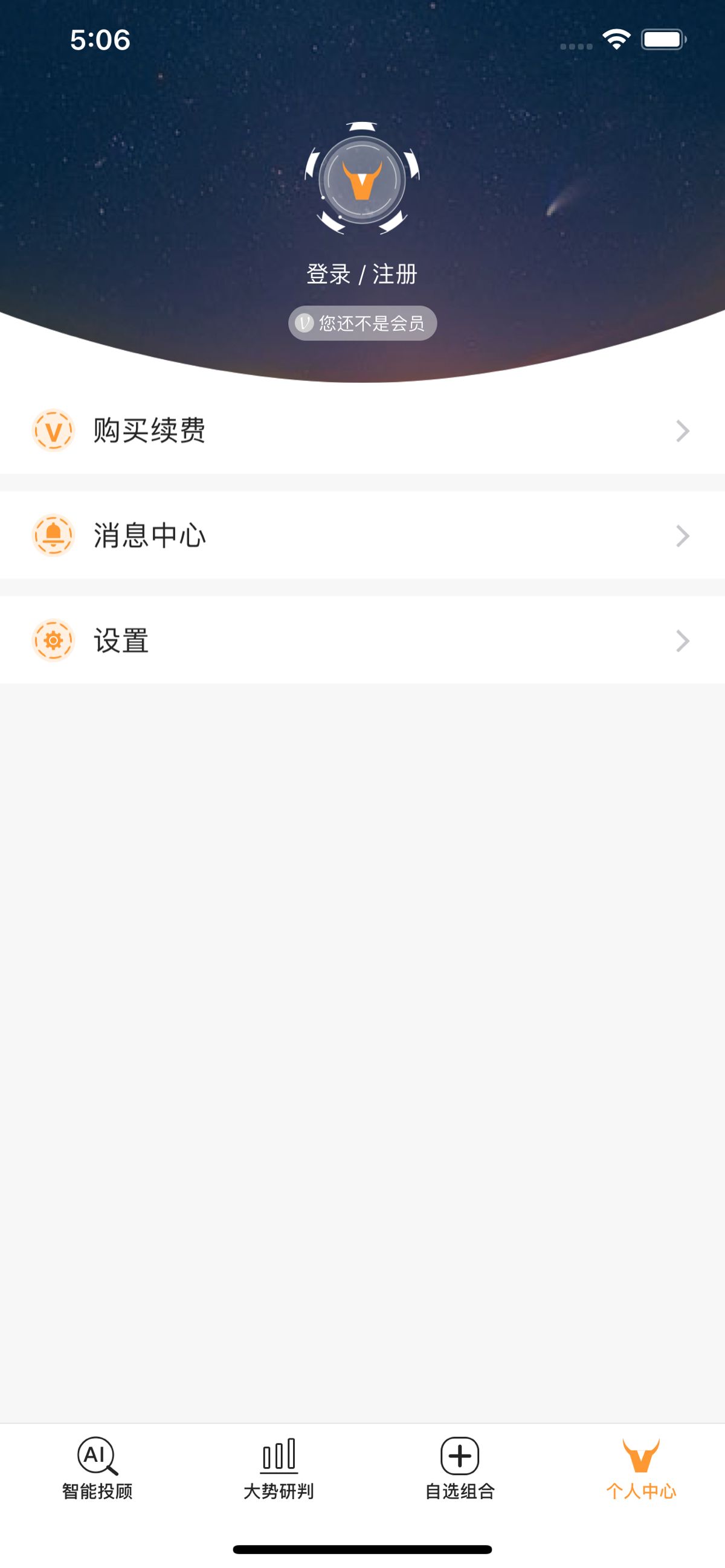The width and height of the screenshot is (725, 1568).
Task: Tap the bell icon beside 消息中心
Action: 53,534
